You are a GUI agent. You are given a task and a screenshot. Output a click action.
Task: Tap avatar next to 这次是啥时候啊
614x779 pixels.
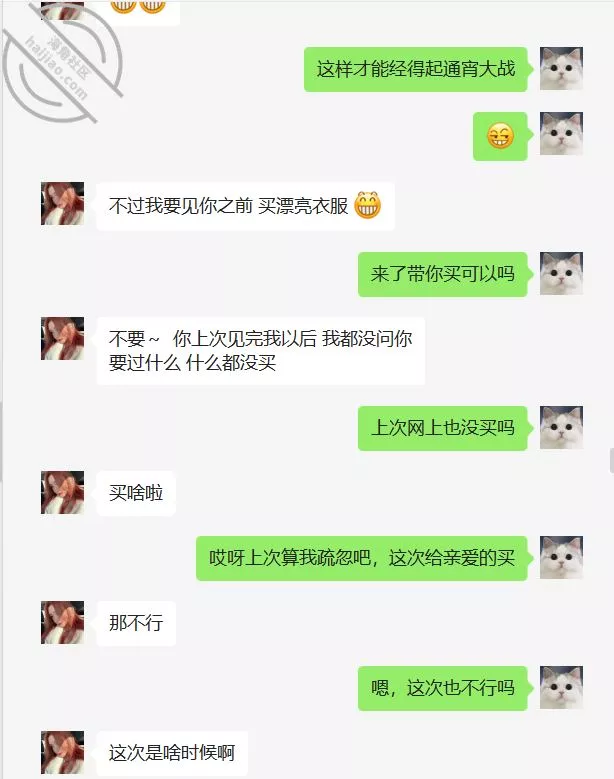point(62,752)
